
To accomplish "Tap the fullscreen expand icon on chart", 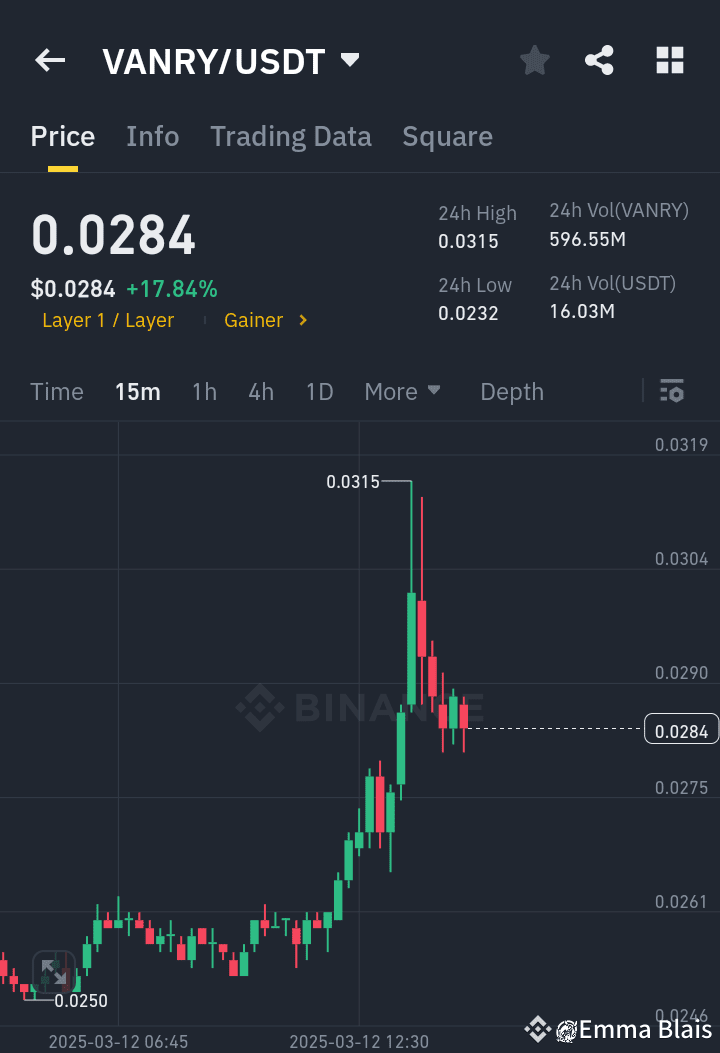I will pyautogui.click(x=55, y=970).
